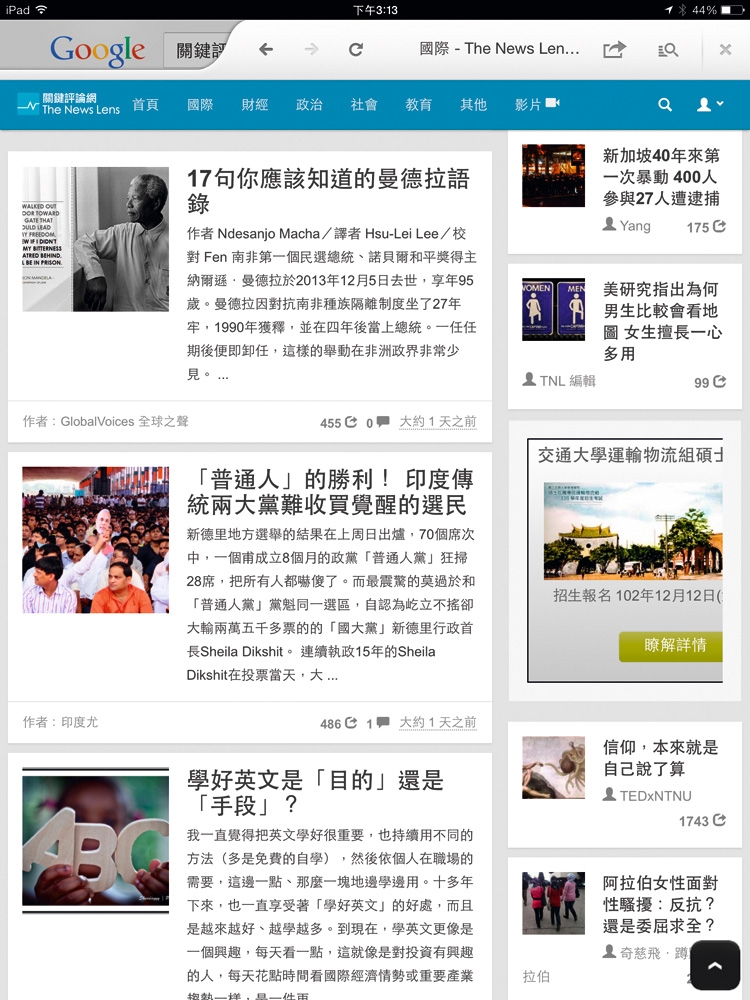Open The News Lens home logo
This screenshot has width=750, height=1000.
coord(69,104)
